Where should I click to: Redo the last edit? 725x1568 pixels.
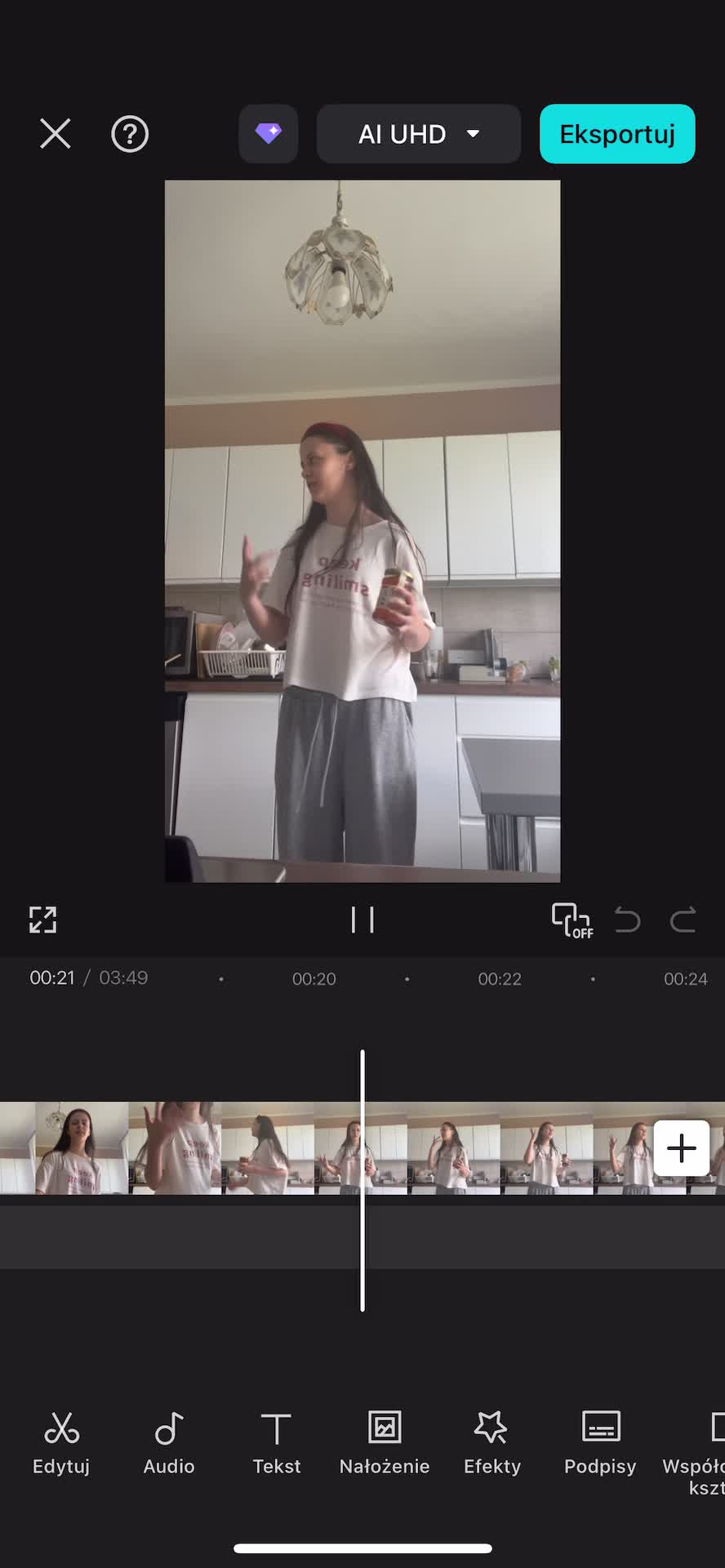(683, 920)
